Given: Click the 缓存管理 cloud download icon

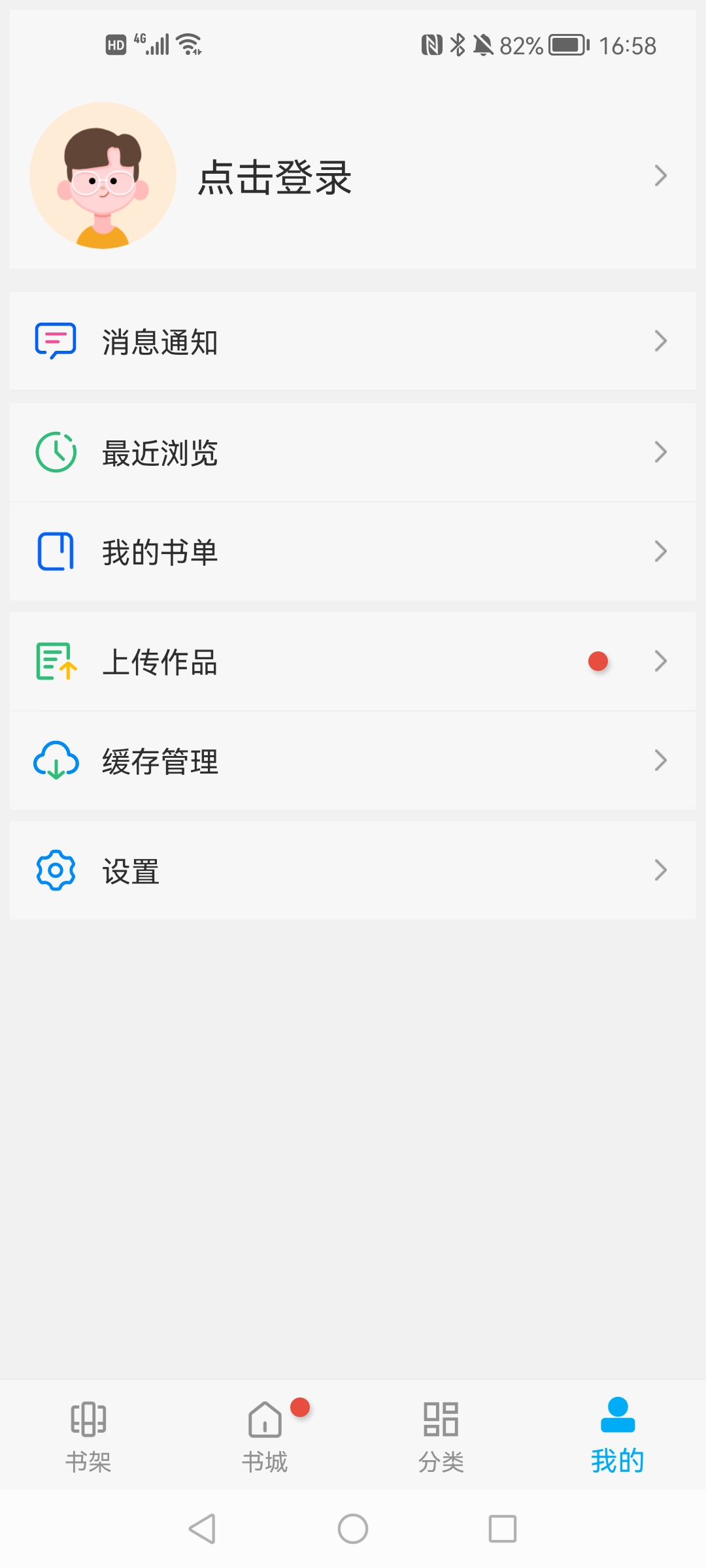Looking at the screenshot, I should (x=55, y=760).
